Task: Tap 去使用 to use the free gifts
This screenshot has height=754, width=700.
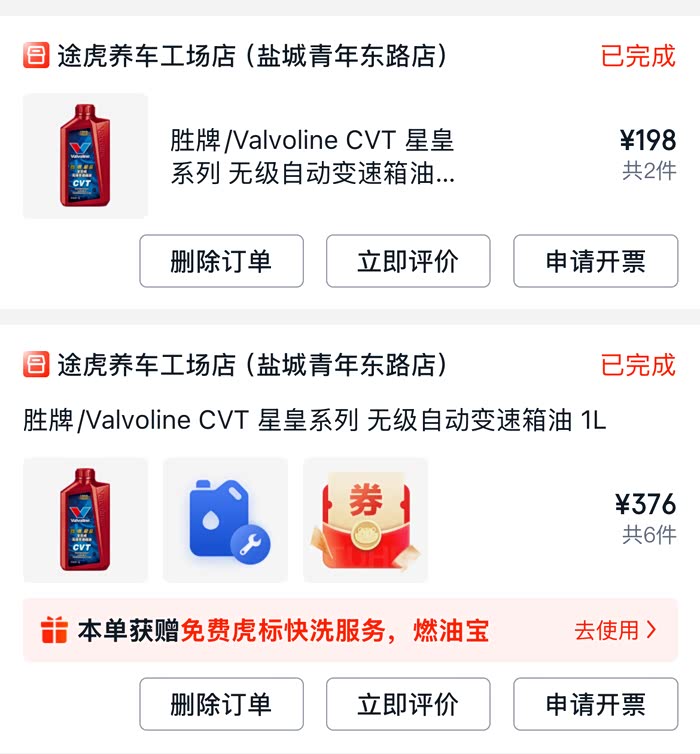Action: (x=615, y=630)
